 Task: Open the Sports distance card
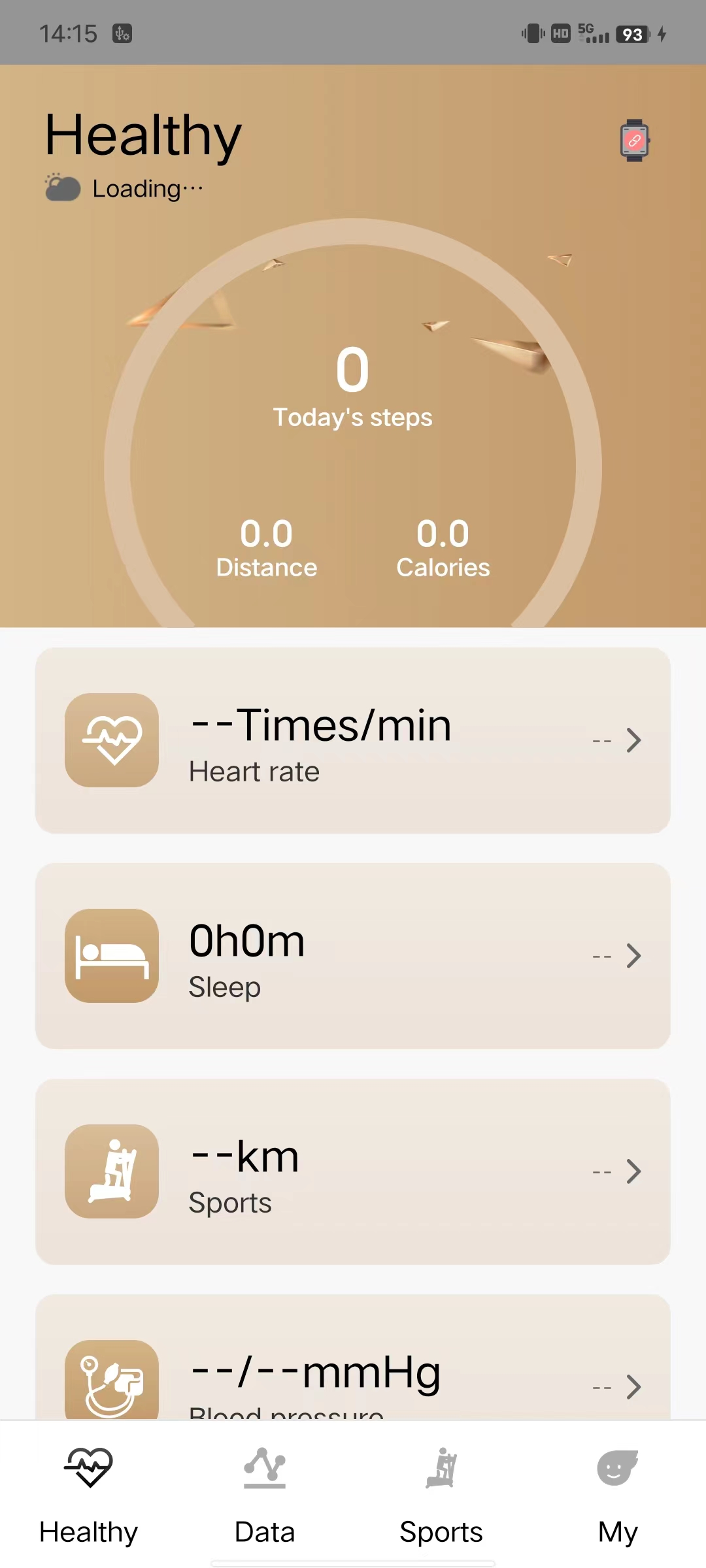(x=353, y=1171)
